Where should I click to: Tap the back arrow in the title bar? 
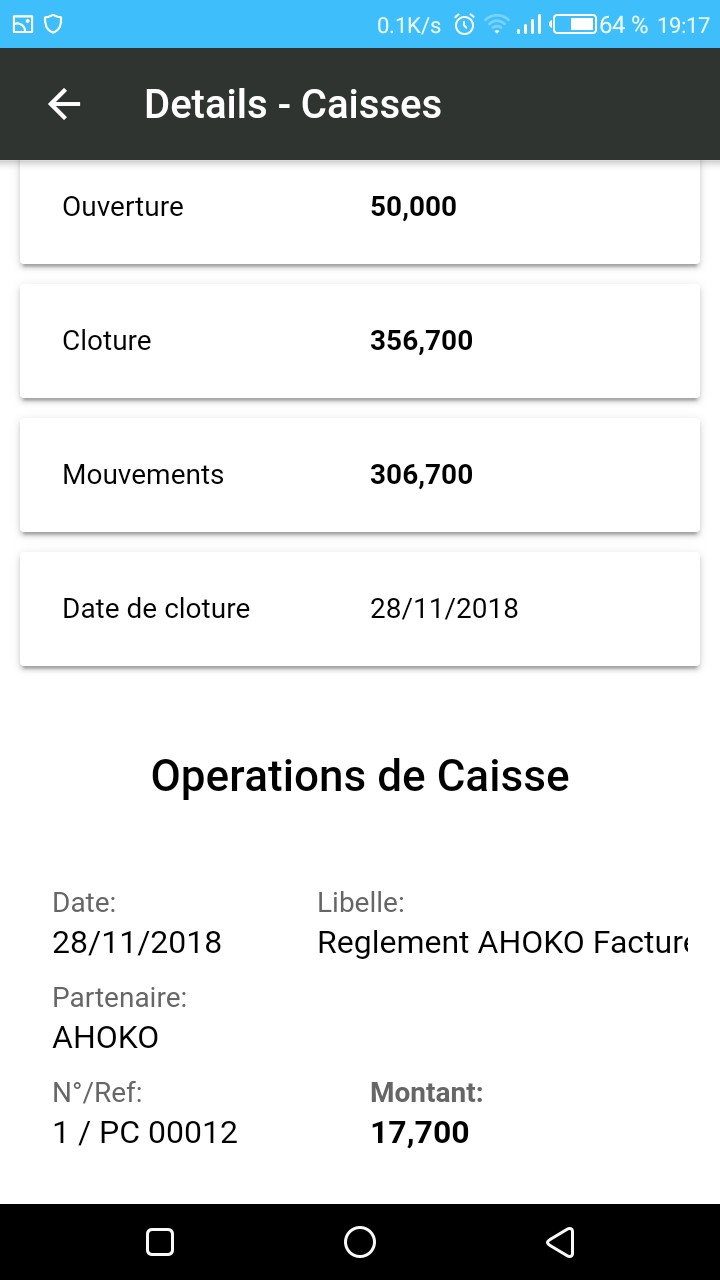point(64,103)
